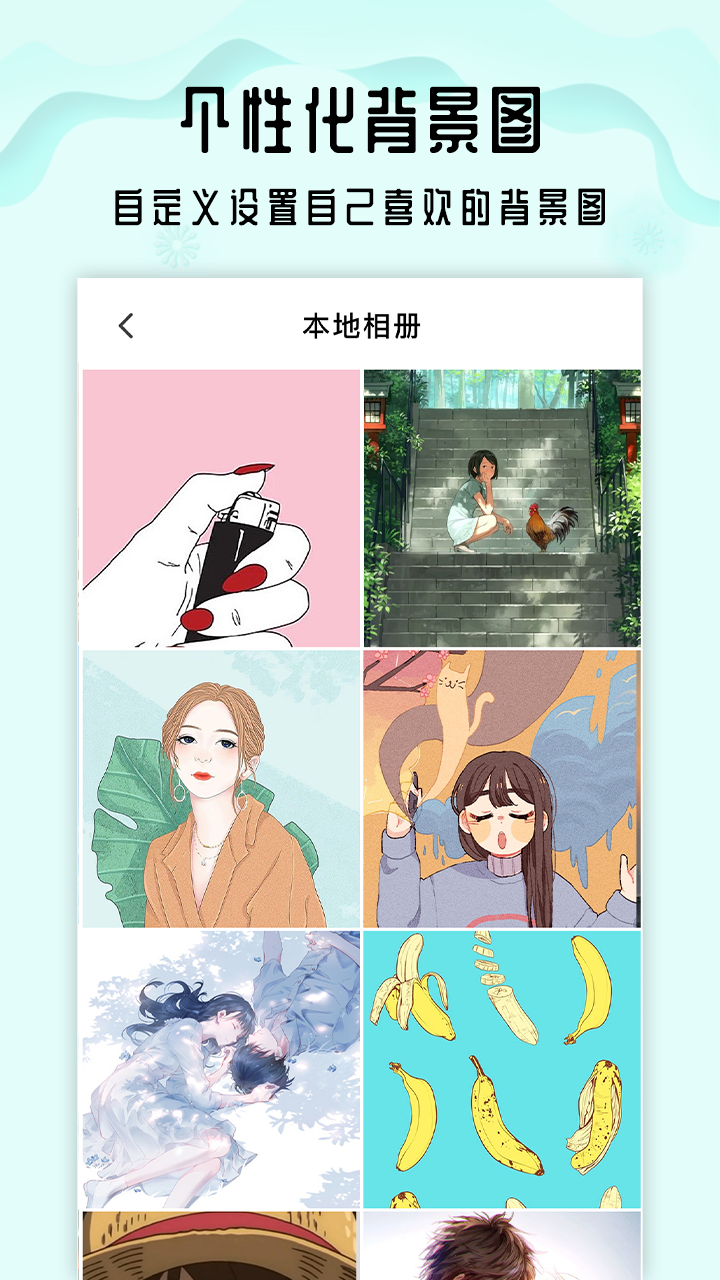Click the 个性化背景图 header text

(360, 120)
